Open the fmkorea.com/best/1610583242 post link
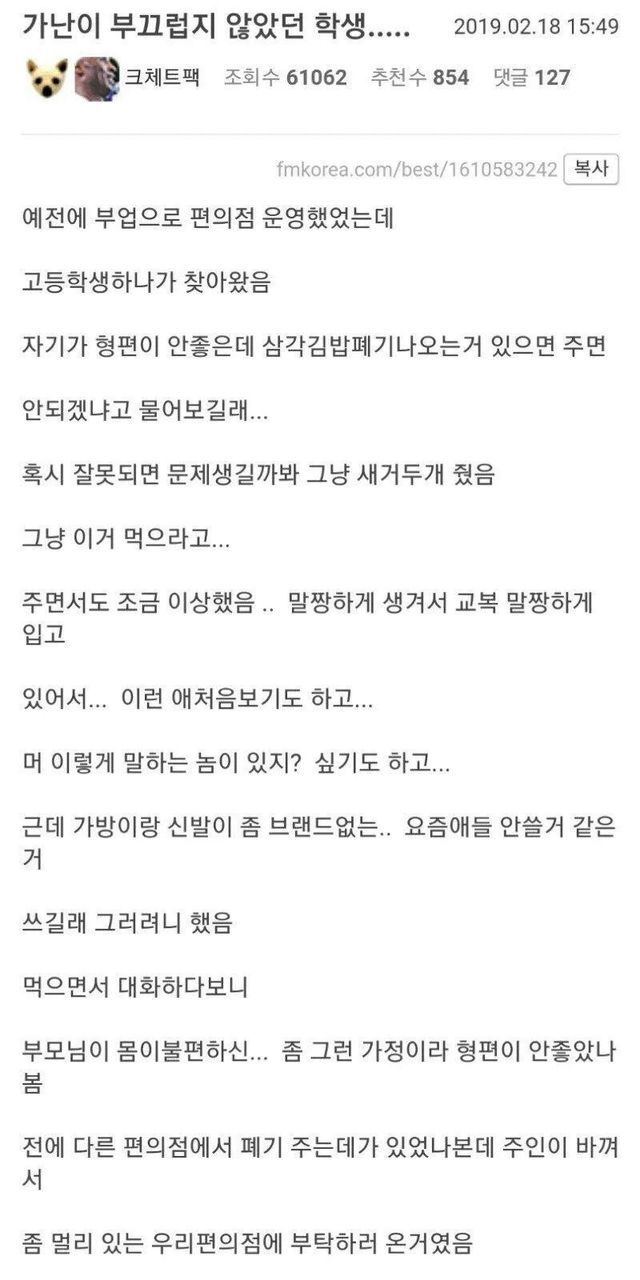This screenshot has width=640, height=1280. (x=416, y=170)
